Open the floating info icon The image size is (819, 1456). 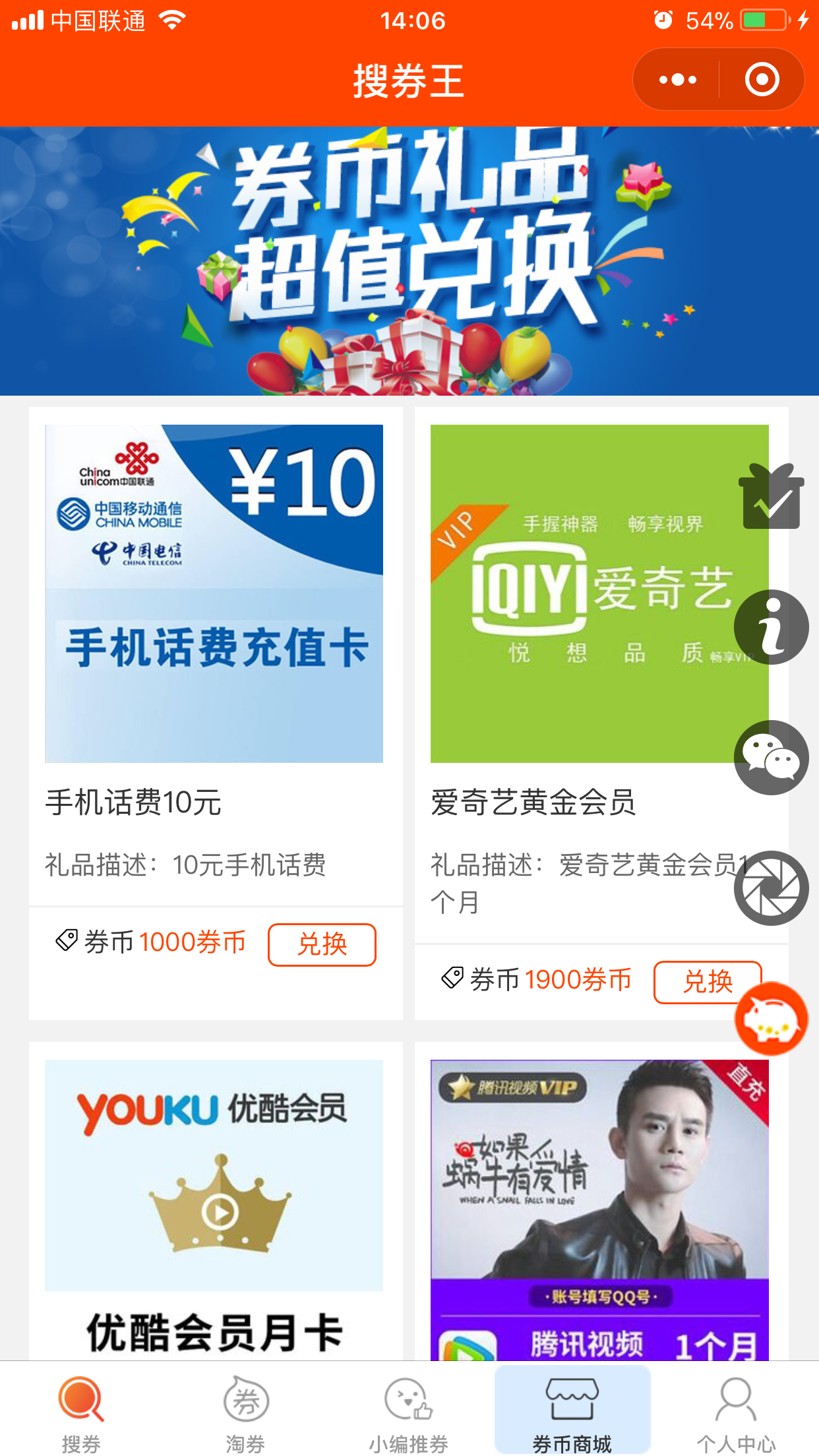pyautogui.click(x=772, y=626)
